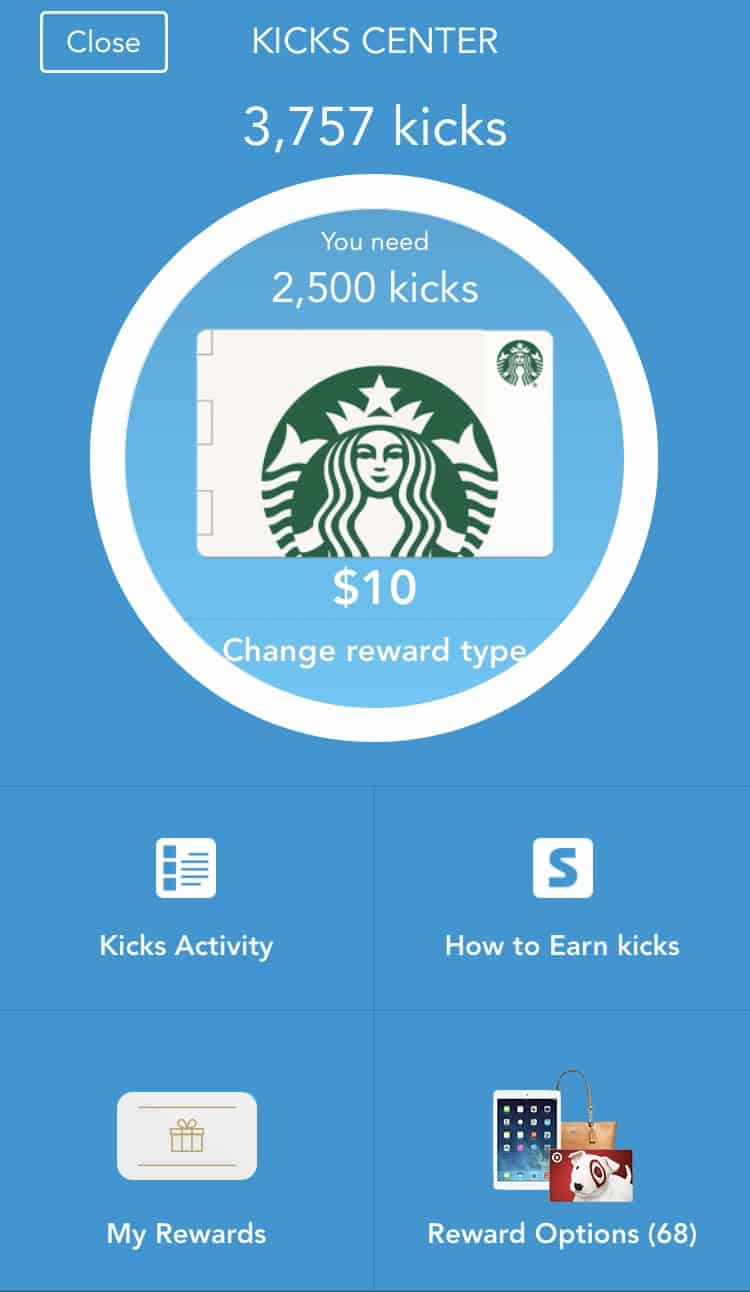Open Reward Options (68)
The image size is (750, 1292).
(562, 1233)
